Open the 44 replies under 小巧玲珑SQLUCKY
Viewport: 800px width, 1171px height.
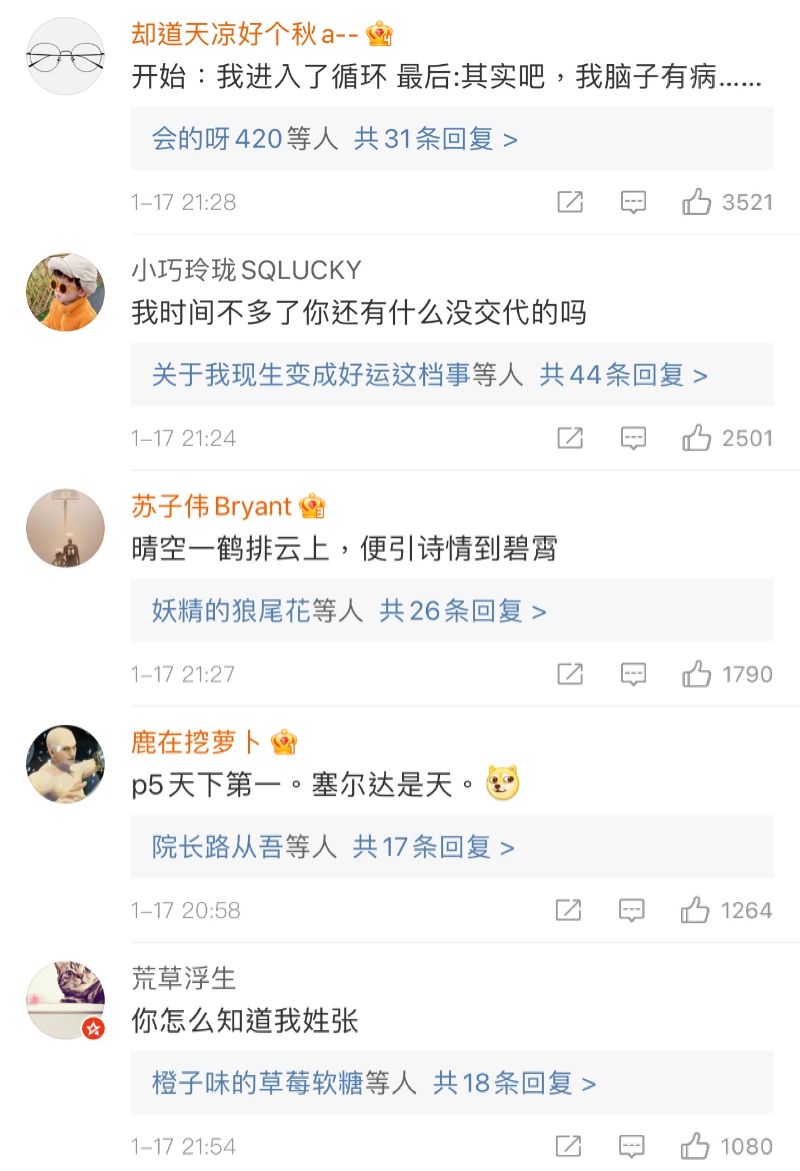624,375
